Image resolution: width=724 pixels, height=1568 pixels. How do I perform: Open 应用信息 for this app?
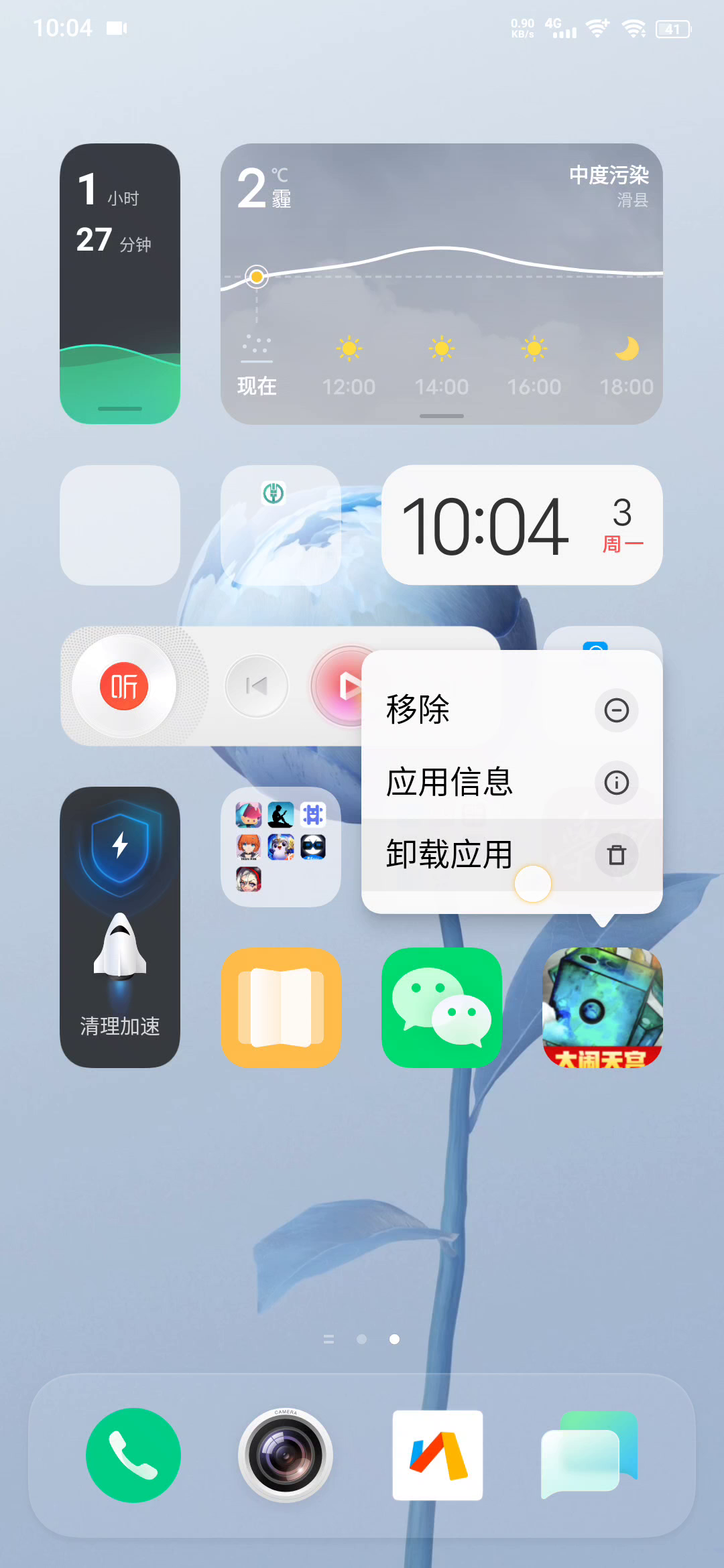tap(511, 782)
